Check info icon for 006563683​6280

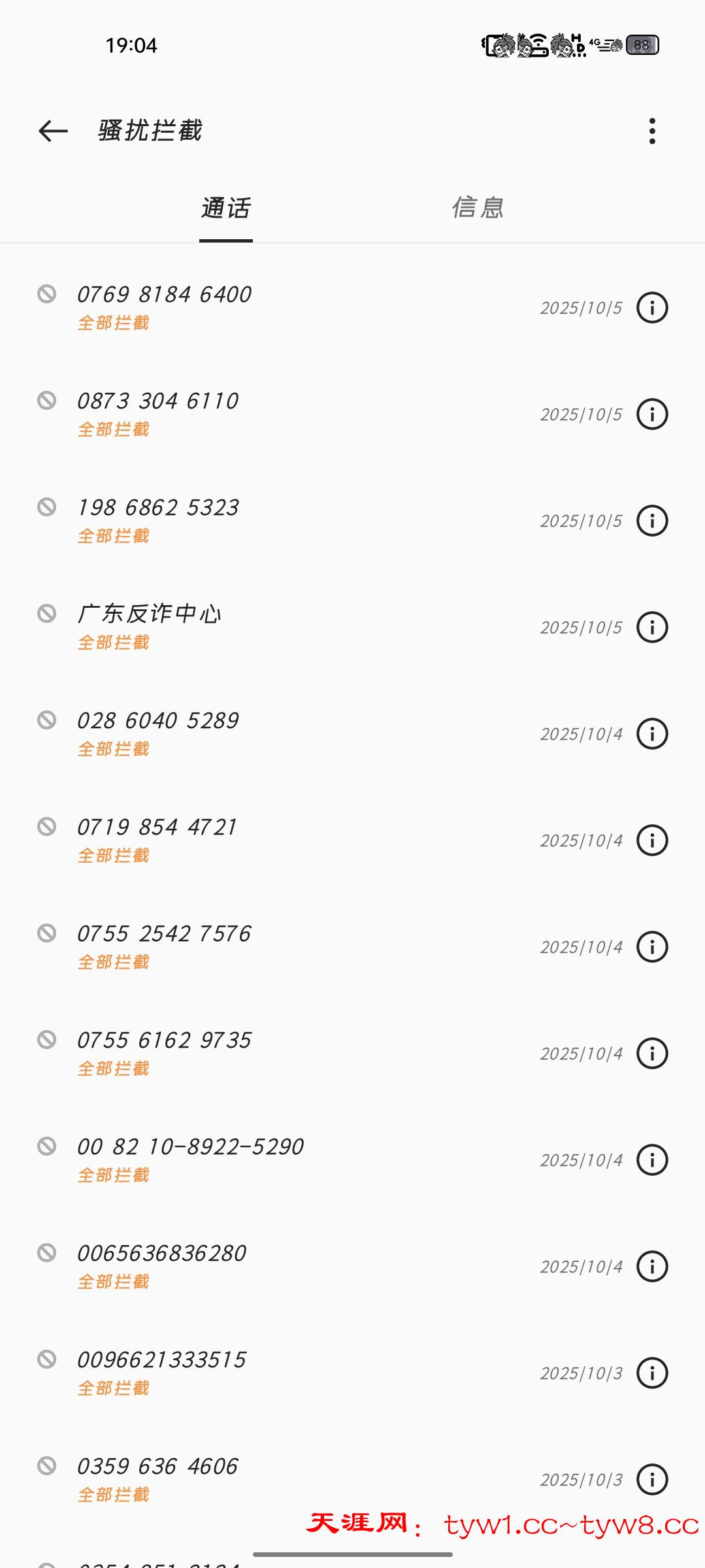pyautogui.click(x=652, y=1267)
